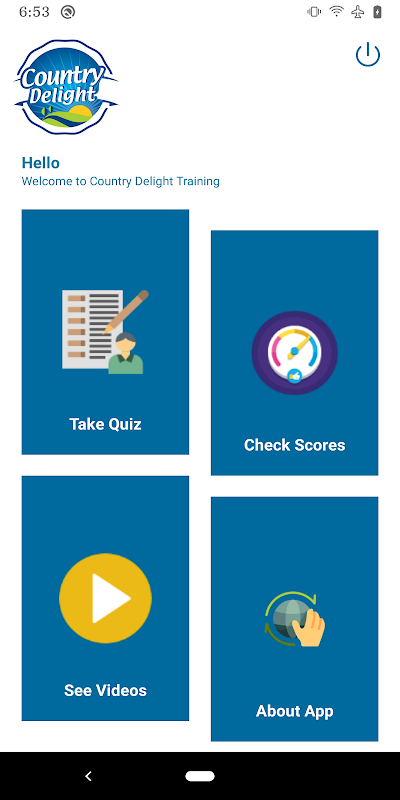The width and height of the screenshot is (400, 800).
Task: Open the Take Quiz card
Action: (105, 332)
